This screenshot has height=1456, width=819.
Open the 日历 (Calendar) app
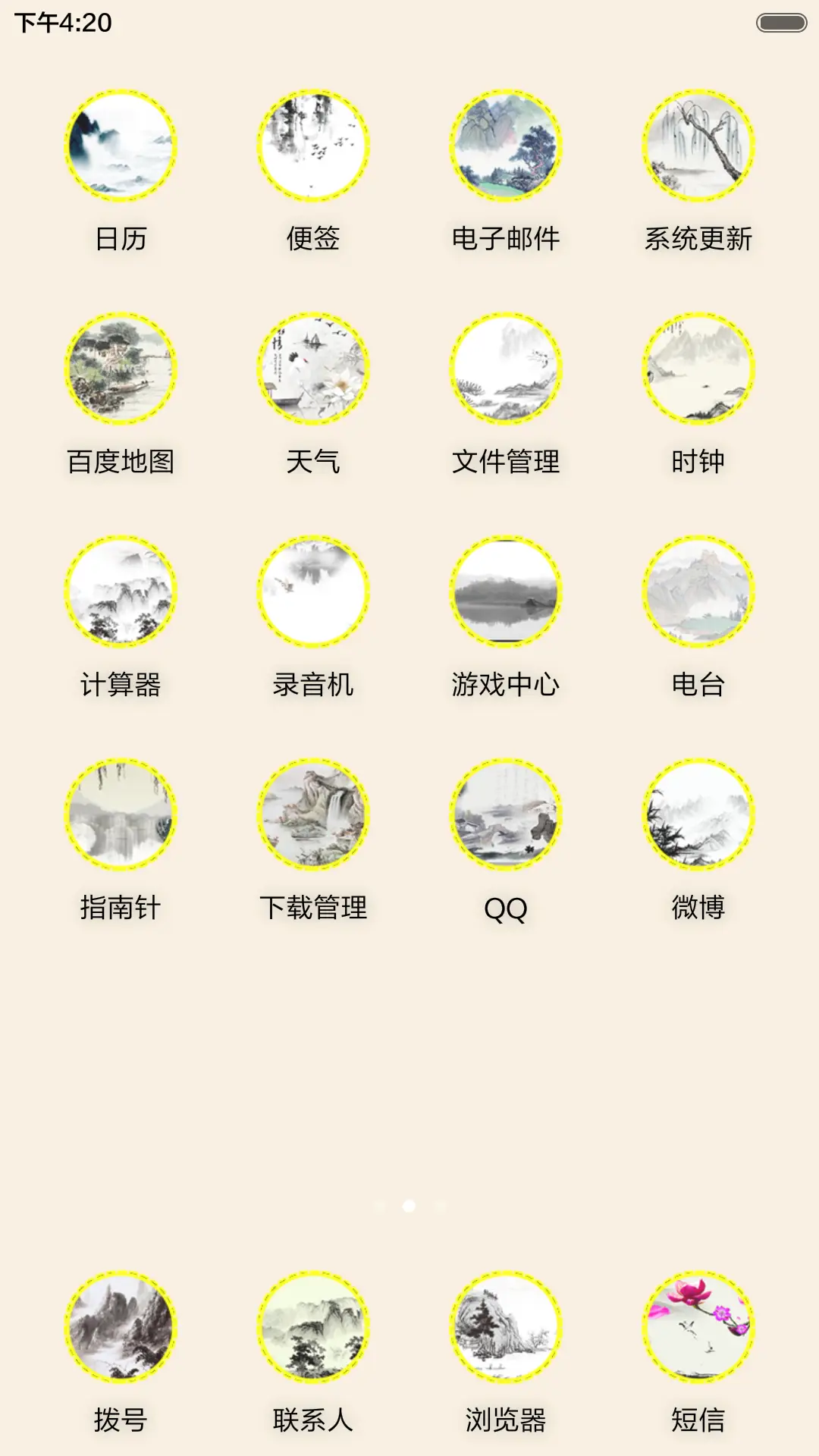(121, 149)
